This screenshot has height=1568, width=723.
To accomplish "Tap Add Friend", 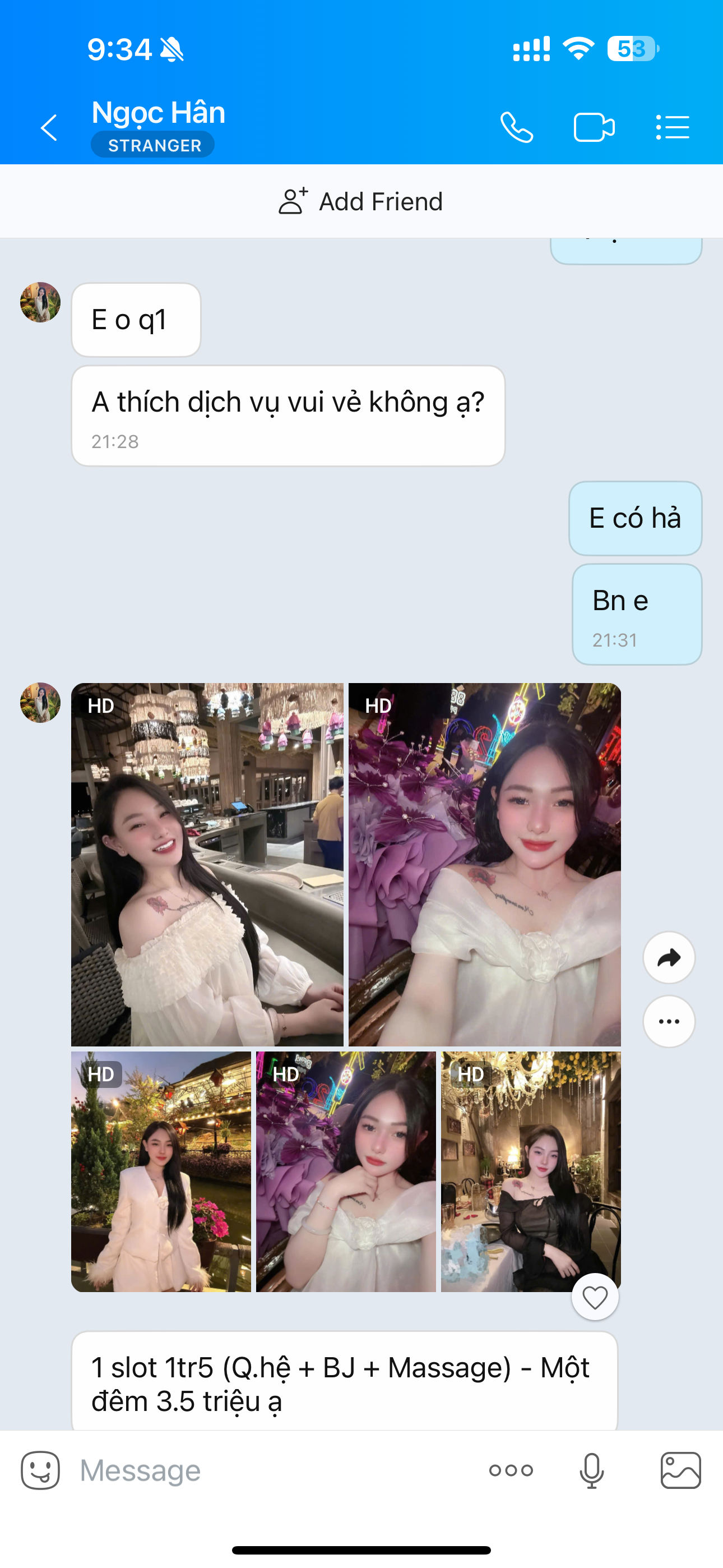I will [361, 201].
